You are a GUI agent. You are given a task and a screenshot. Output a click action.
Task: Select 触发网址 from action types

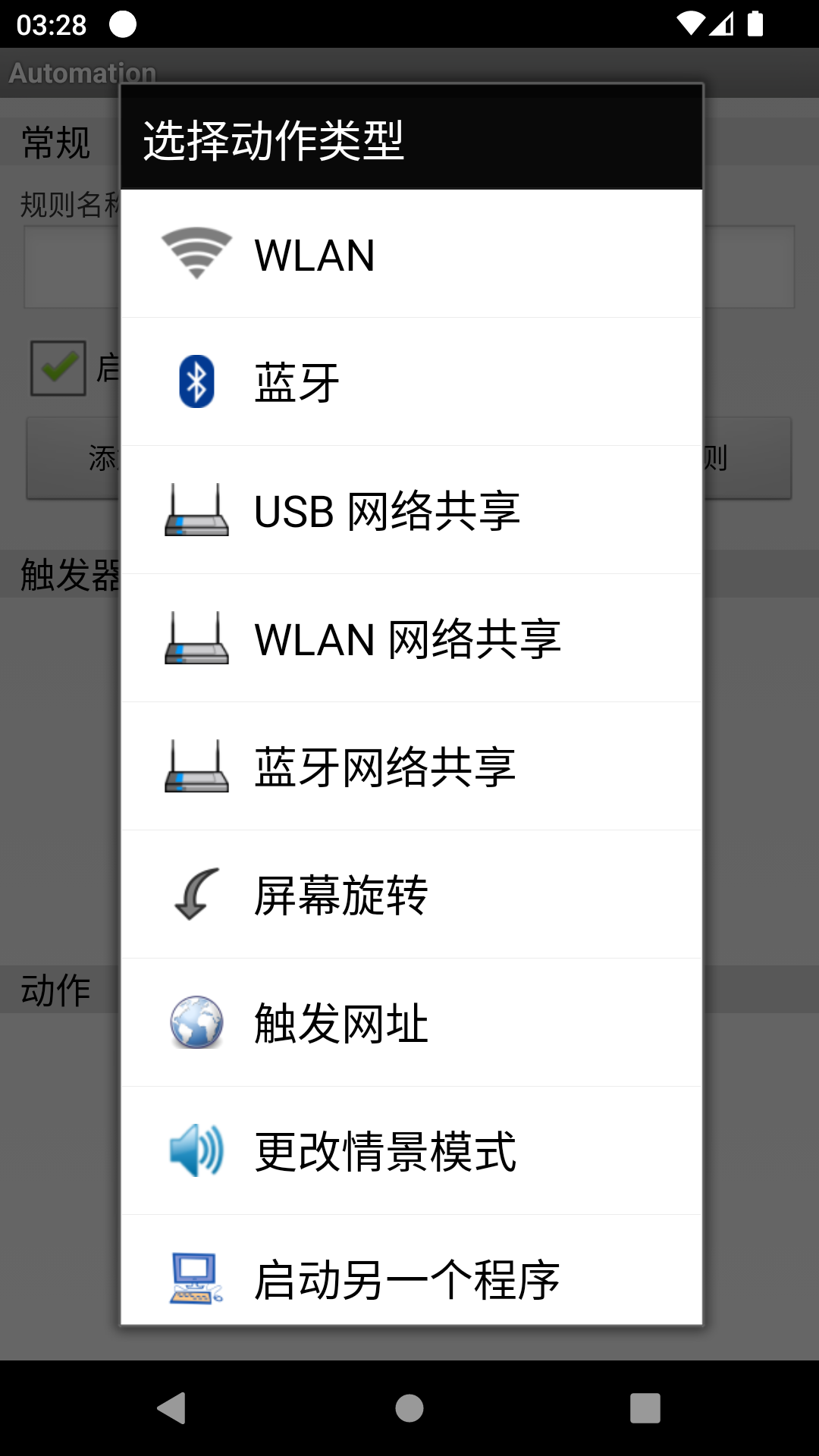(x=411, y=1023)
